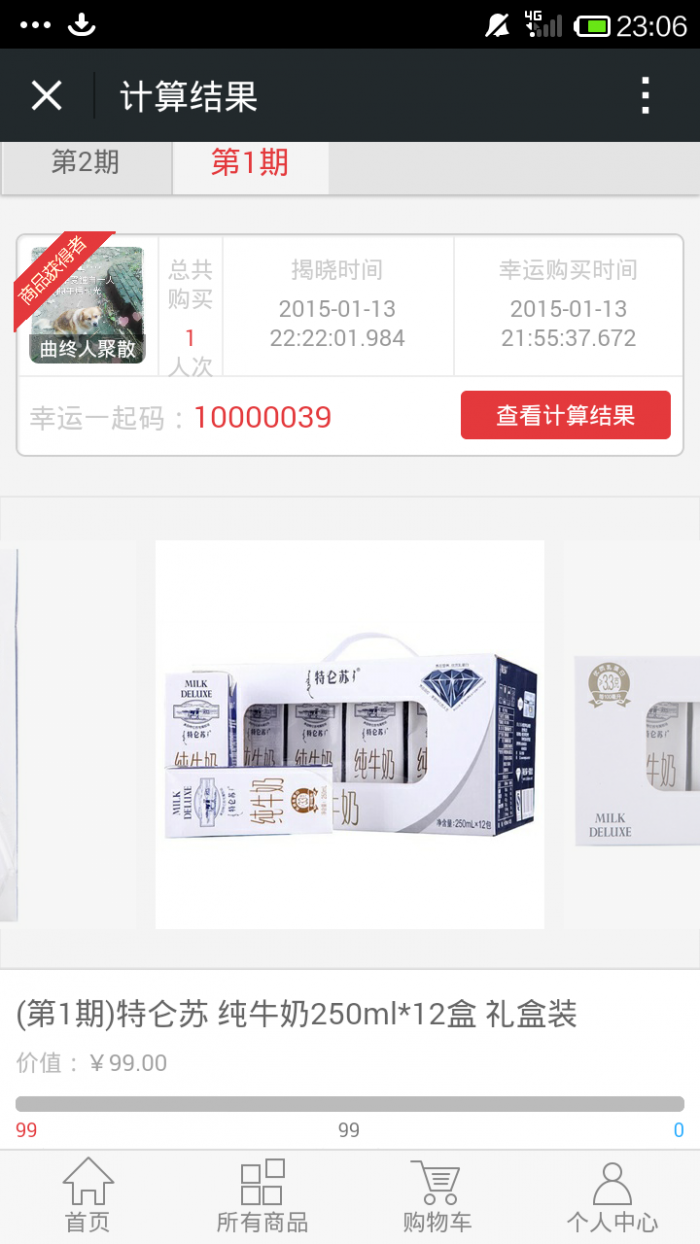The width and height of the screenshot is (700, 1244).
Task: Open the 购物车 shopping cart
Action: click(x=437, y=1196)
